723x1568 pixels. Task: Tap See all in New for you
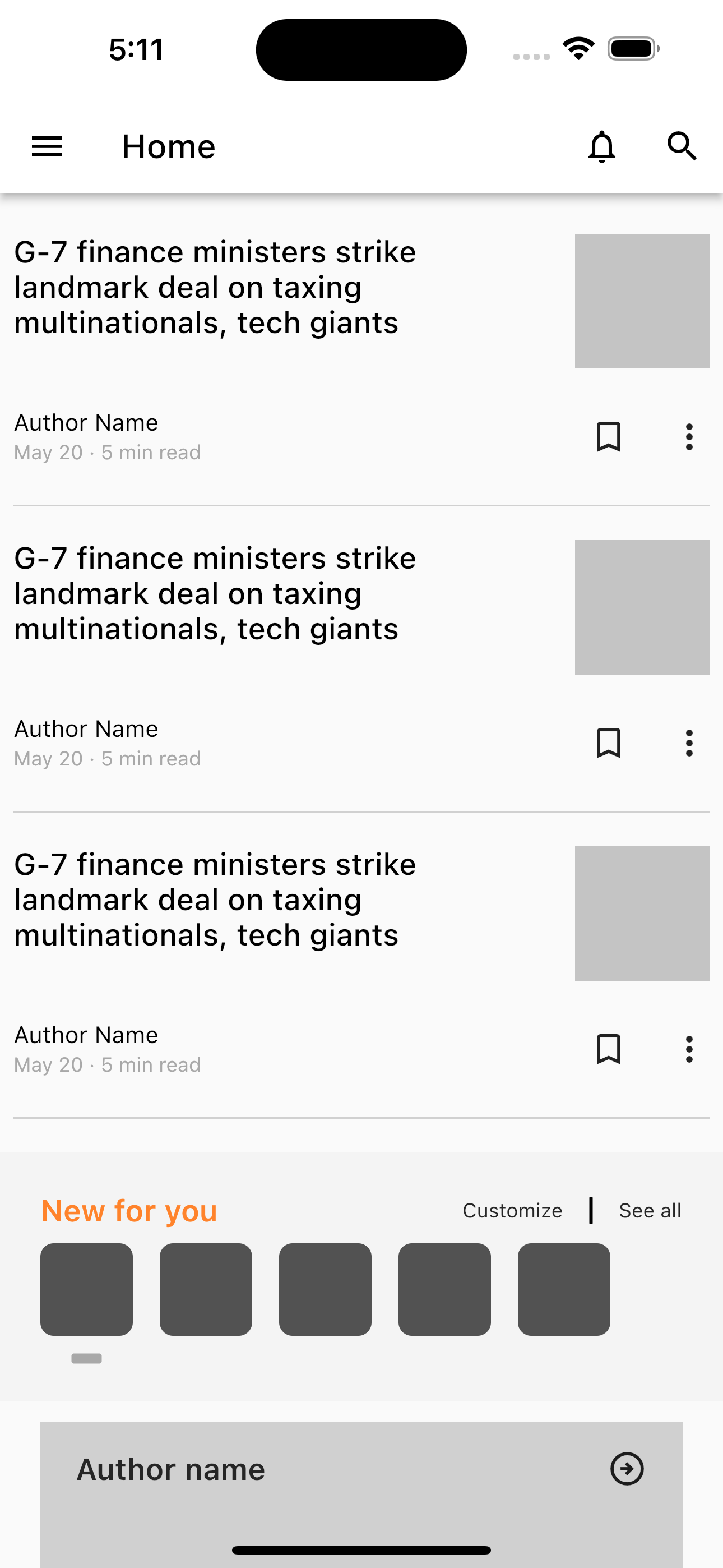coord(650,1211)
